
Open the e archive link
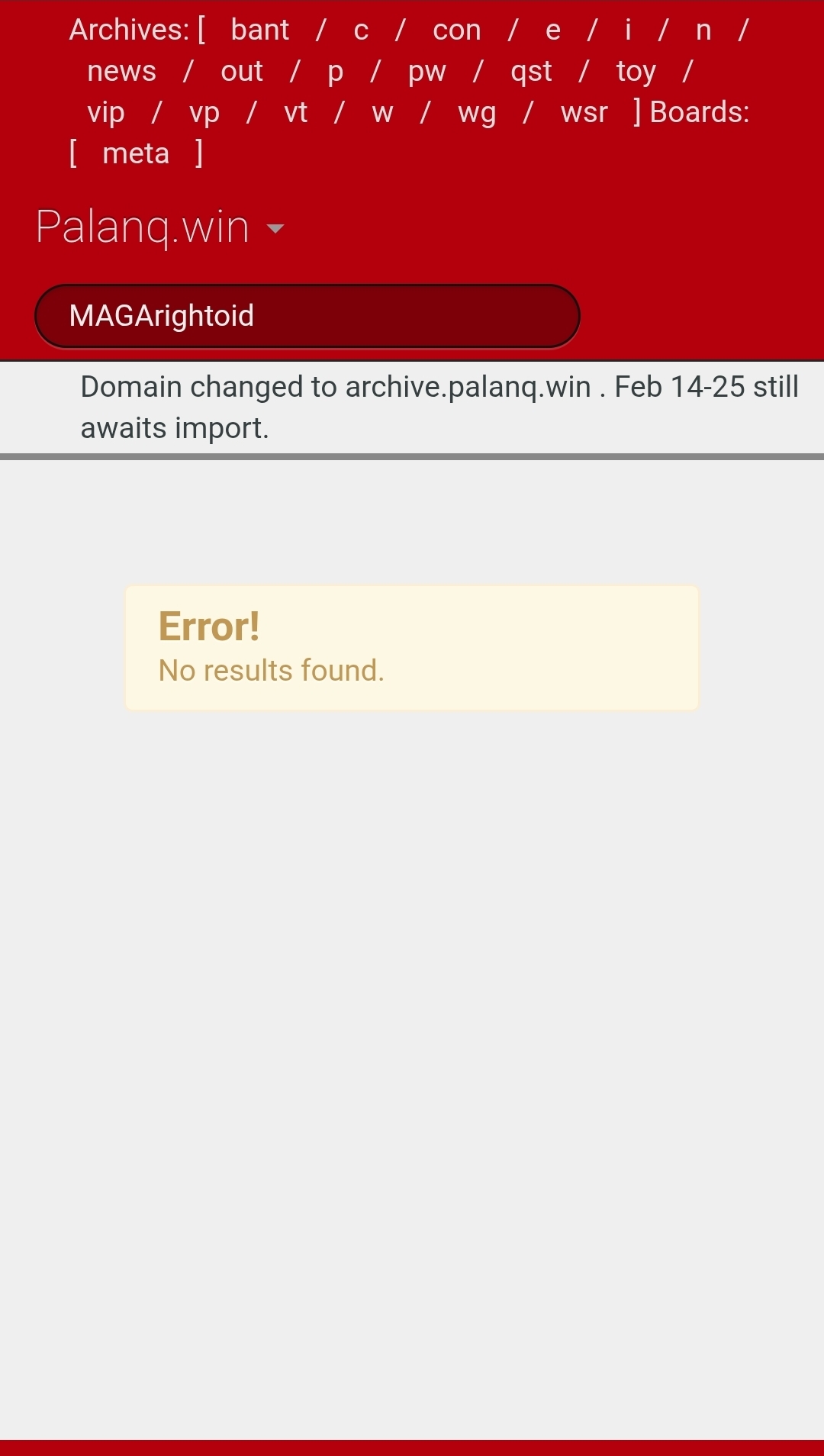[x=553, y=30]
